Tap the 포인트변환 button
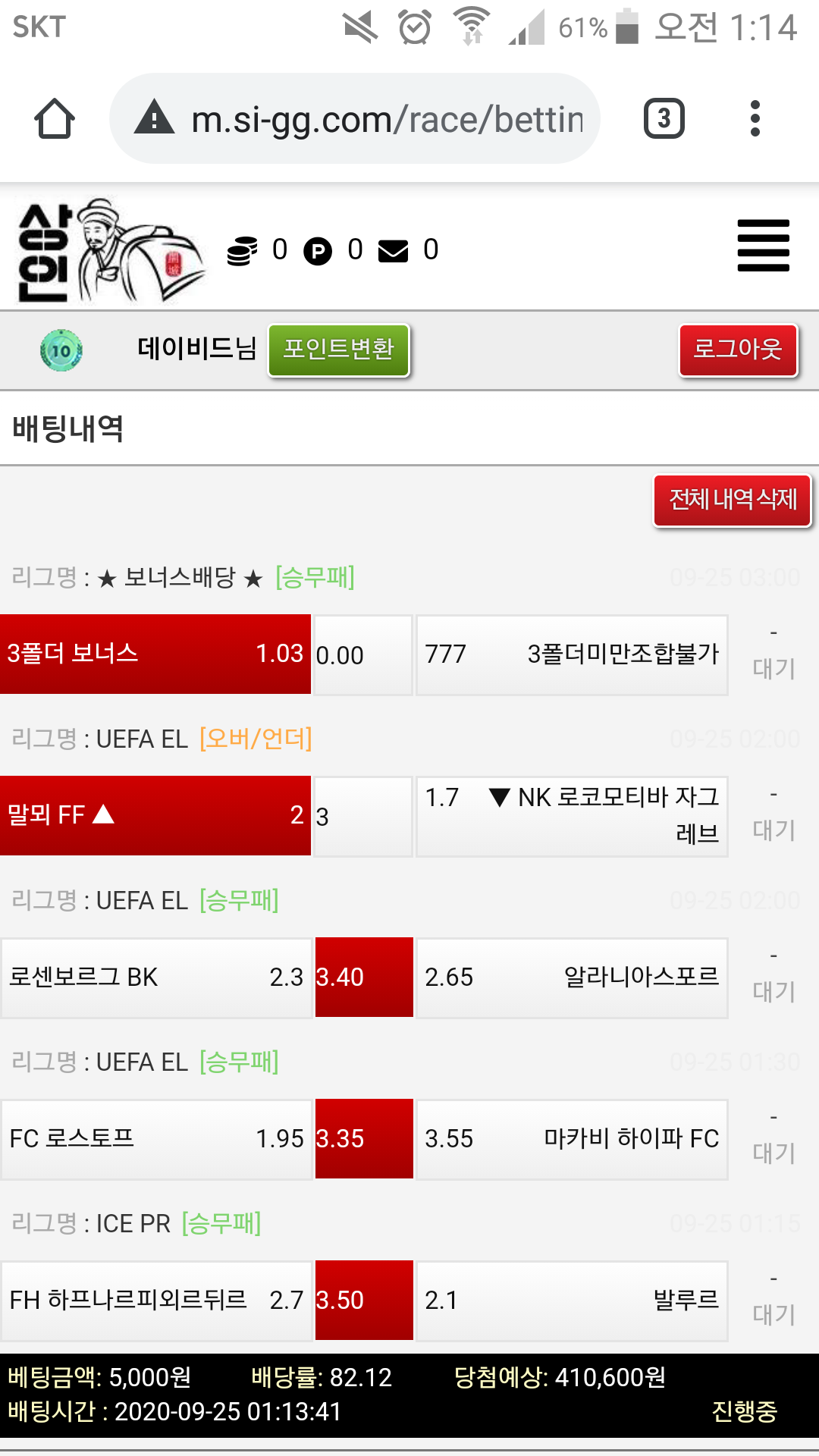The image size is (819, 1456). [339, 350]
